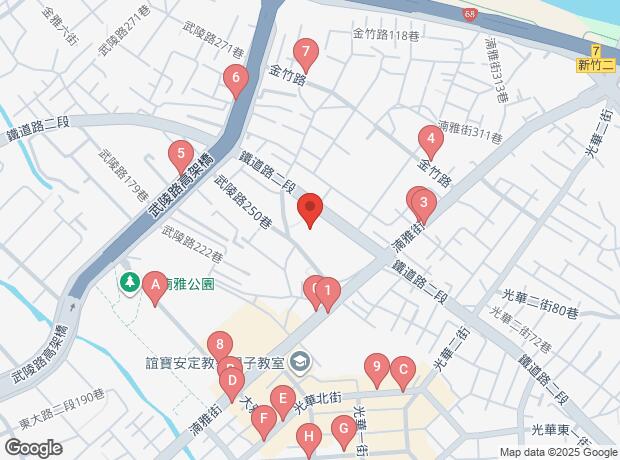Tap map marker 6 on the viaduct

point(236,81)
